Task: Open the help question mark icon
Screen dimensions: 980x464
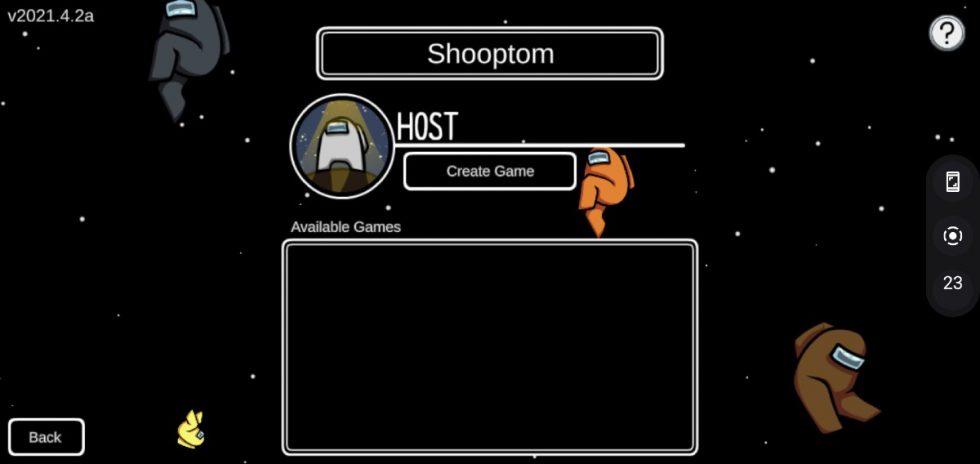Action: coord(946,33)
